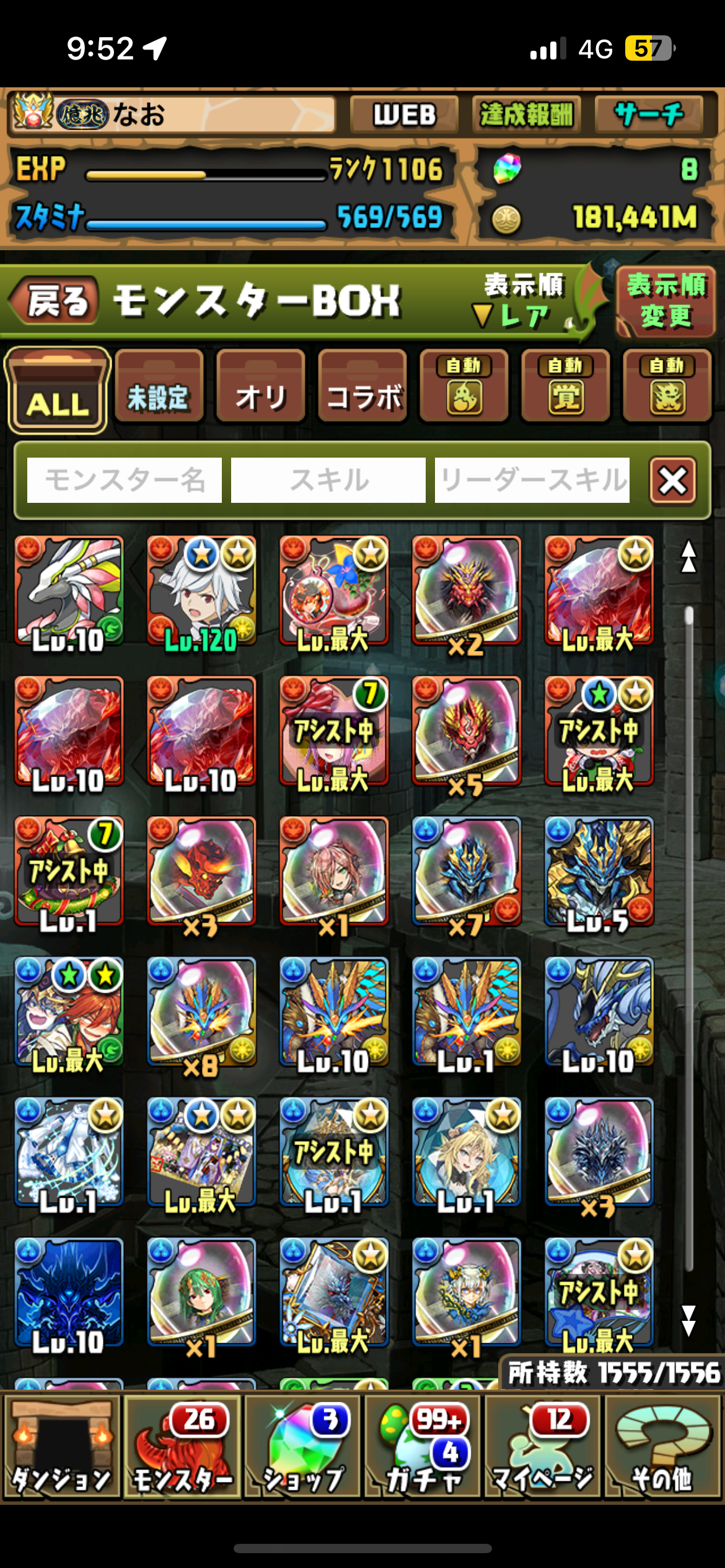Open the Lv.120 white-haired monster
The width and height of the screenshot is (725, 1568).
pyautogui.click(x=201, y=593)
